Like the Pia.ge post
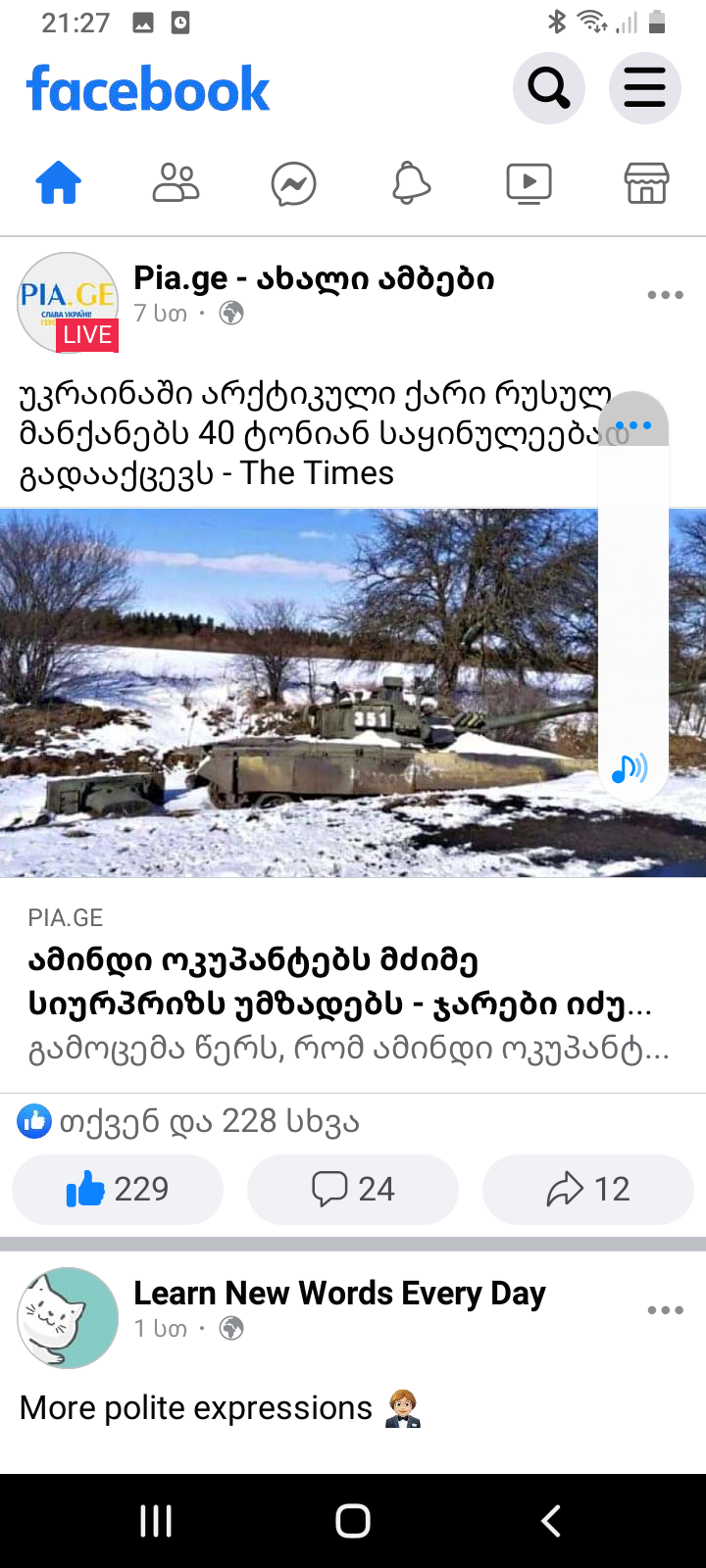Image resolution: width=706 pixels, height=1568 pixels. coord(117,1189)
